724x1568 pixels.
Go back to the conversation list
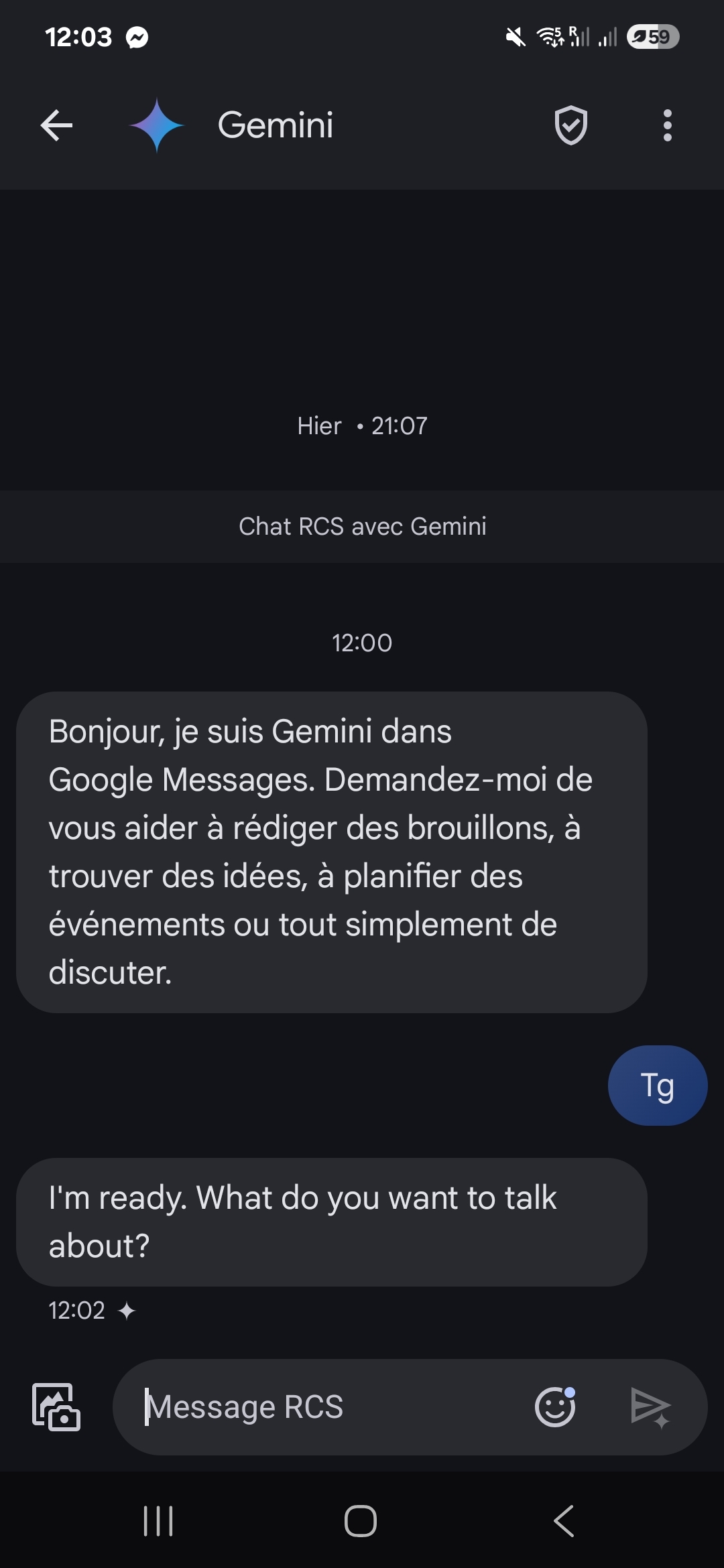tap(56, 125)
